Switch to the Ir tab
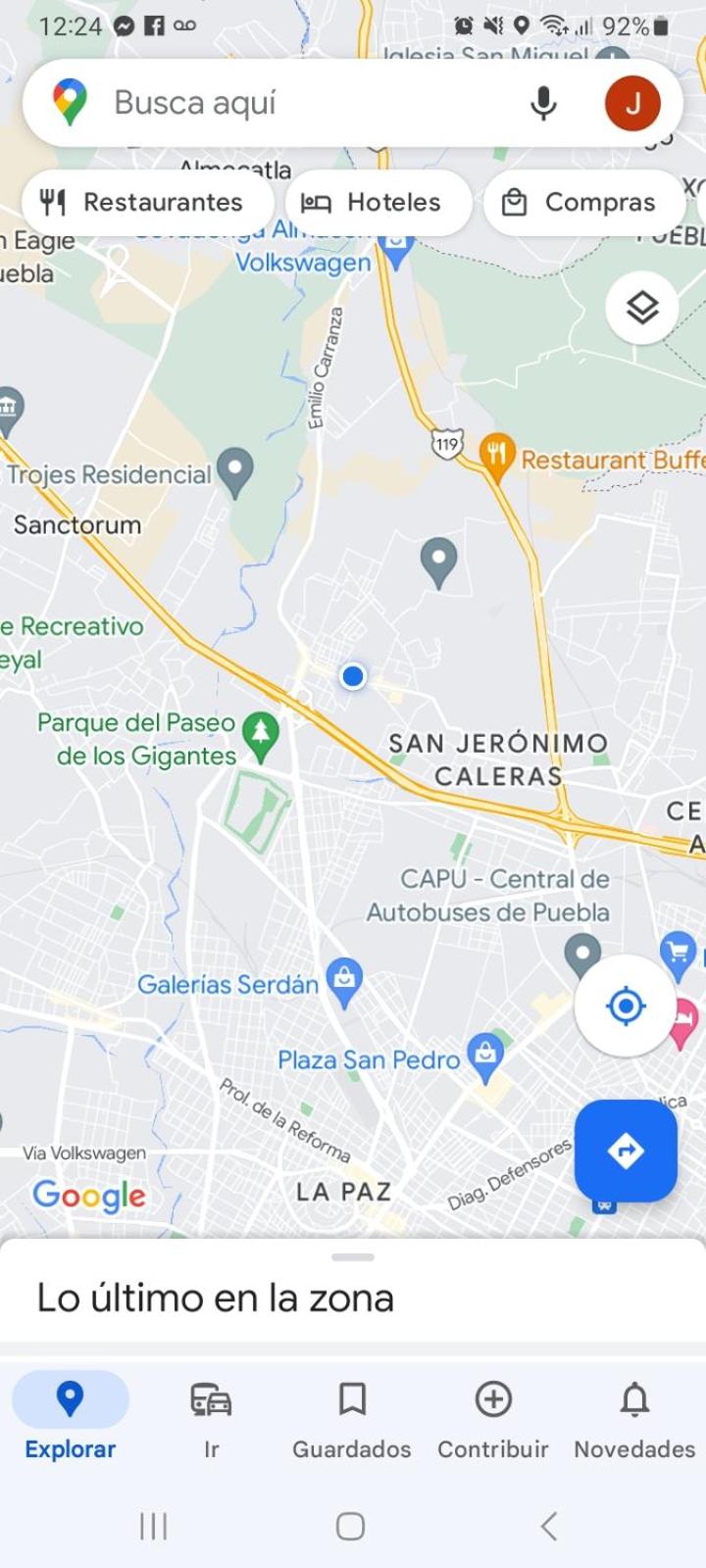The image size is (706, 1568). point(211,1420)
